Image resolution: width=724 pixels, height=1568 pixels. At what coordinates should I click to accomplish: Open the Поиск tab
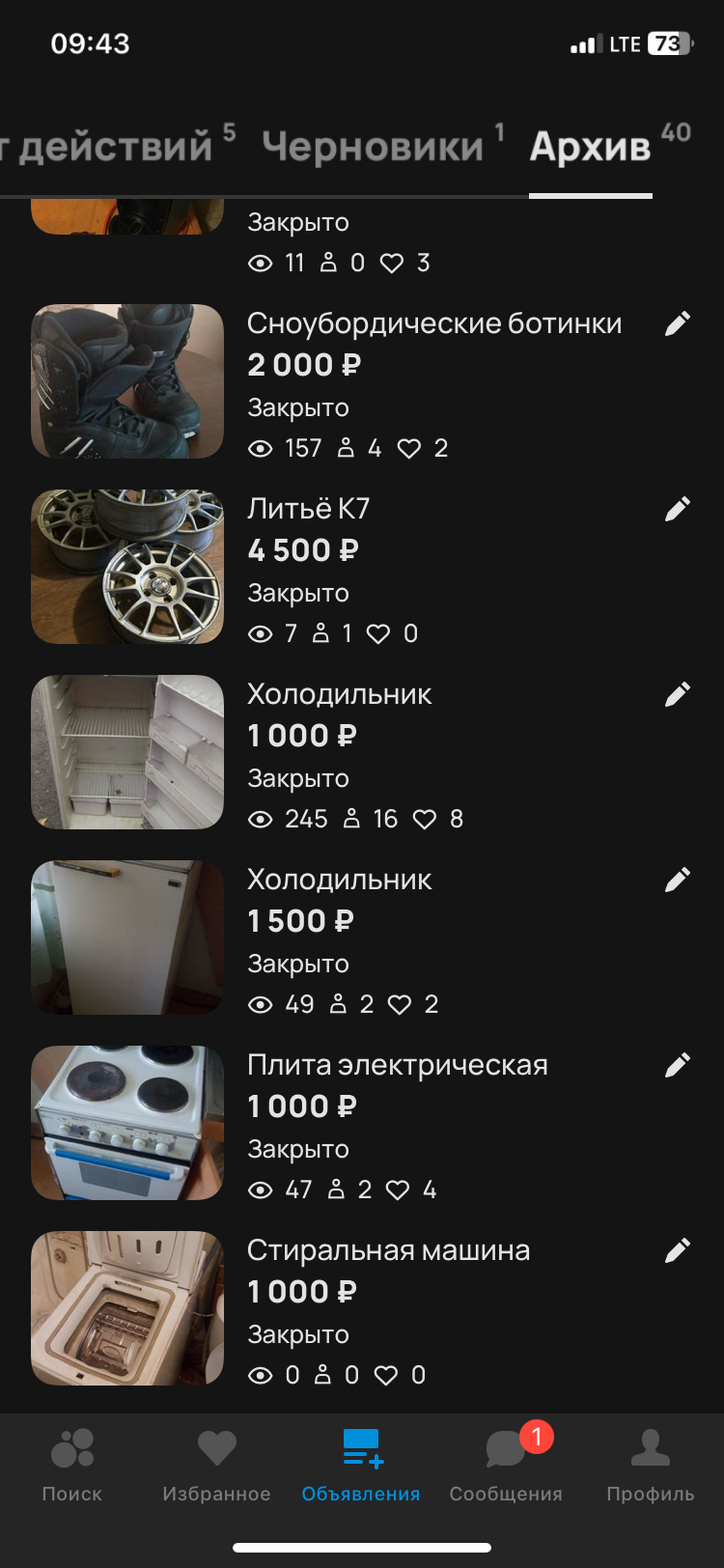72,1465
